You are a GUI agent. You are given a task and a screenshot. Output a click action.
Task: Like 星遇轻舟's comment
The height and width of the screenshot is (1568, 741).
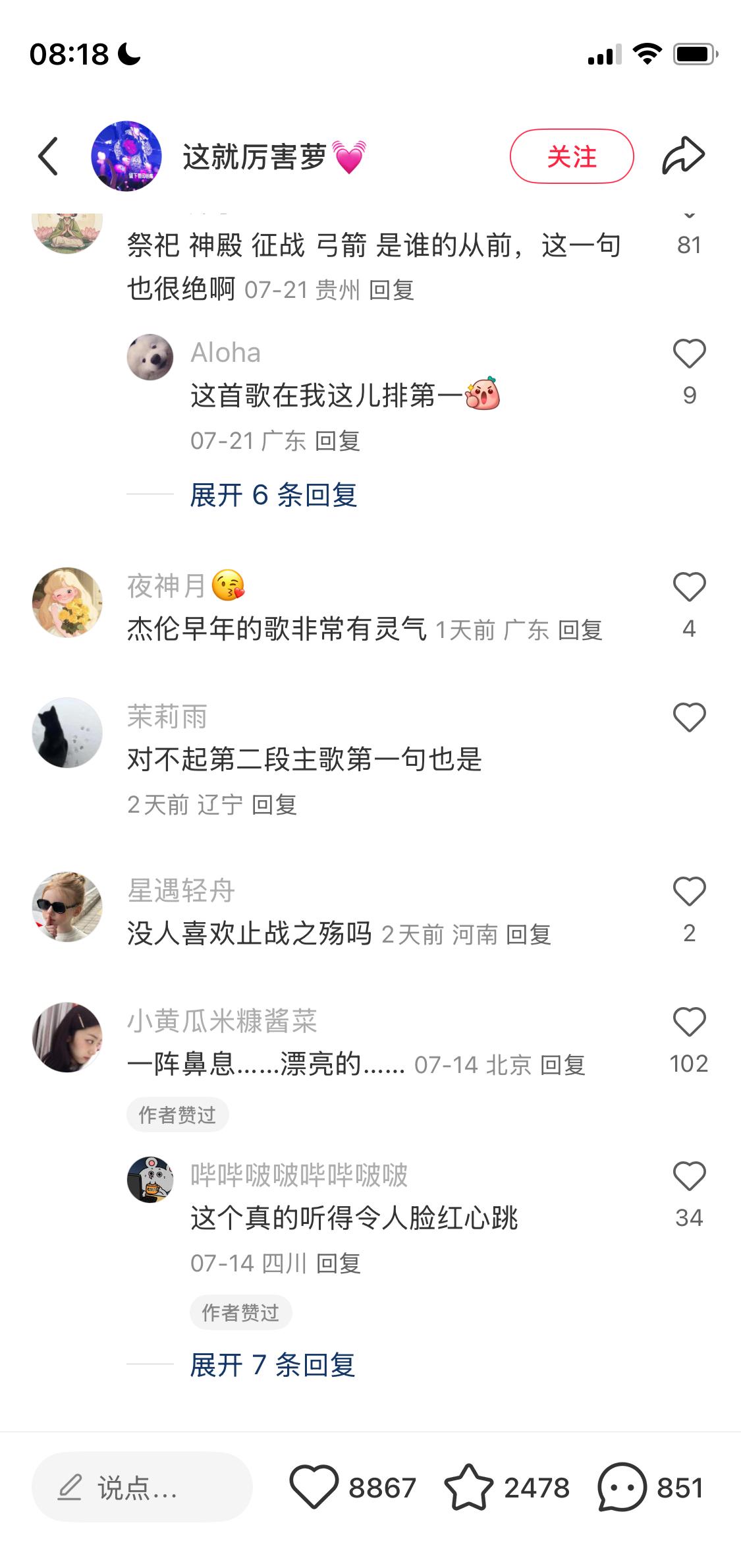tap(689, 891)
